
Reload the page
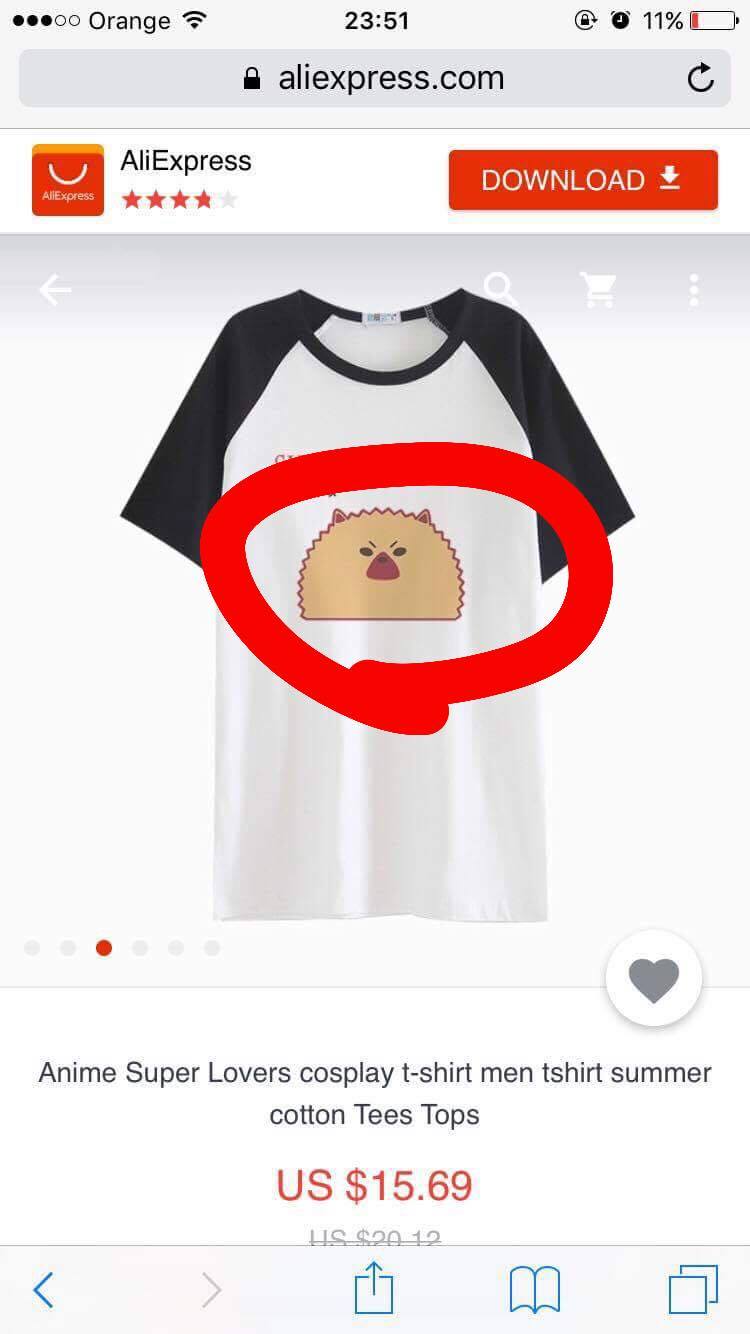[x=700, y=78]
